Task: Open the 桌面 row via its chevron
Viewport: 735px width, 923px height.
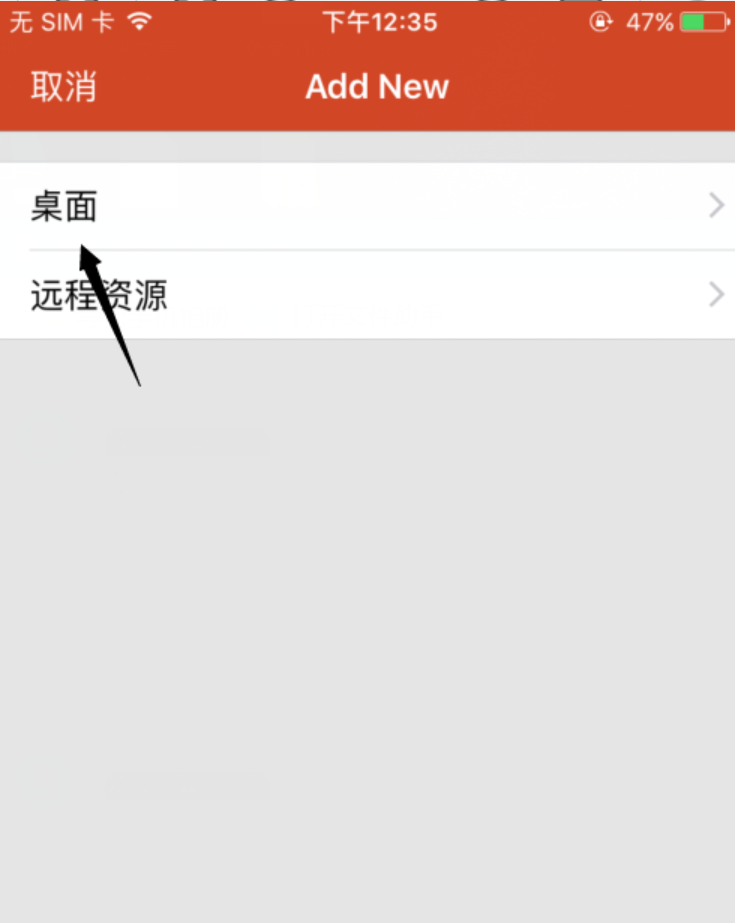Action: [x=715, y=205]
